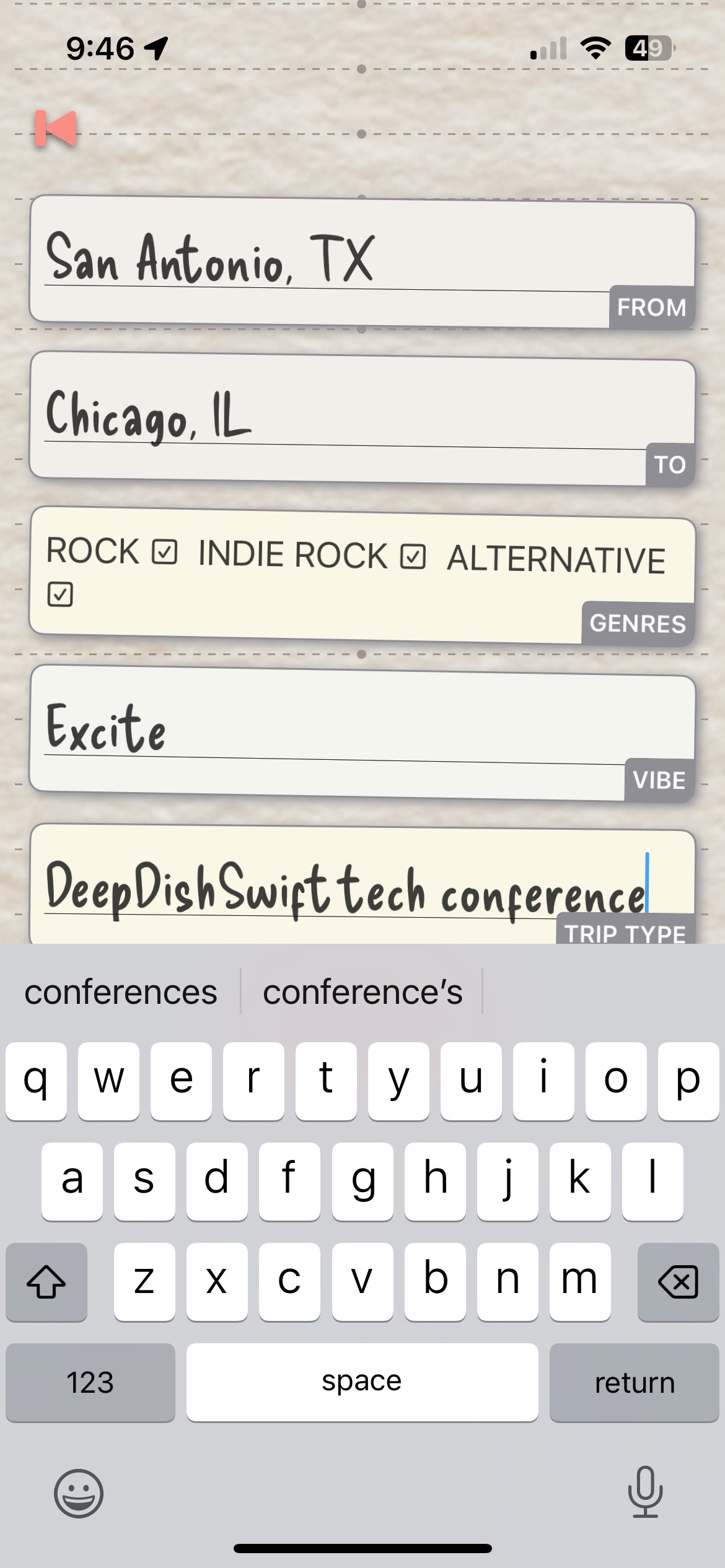Enable shift on the keyboard
Viewport: 725px width, 1568px height.
46,1282
